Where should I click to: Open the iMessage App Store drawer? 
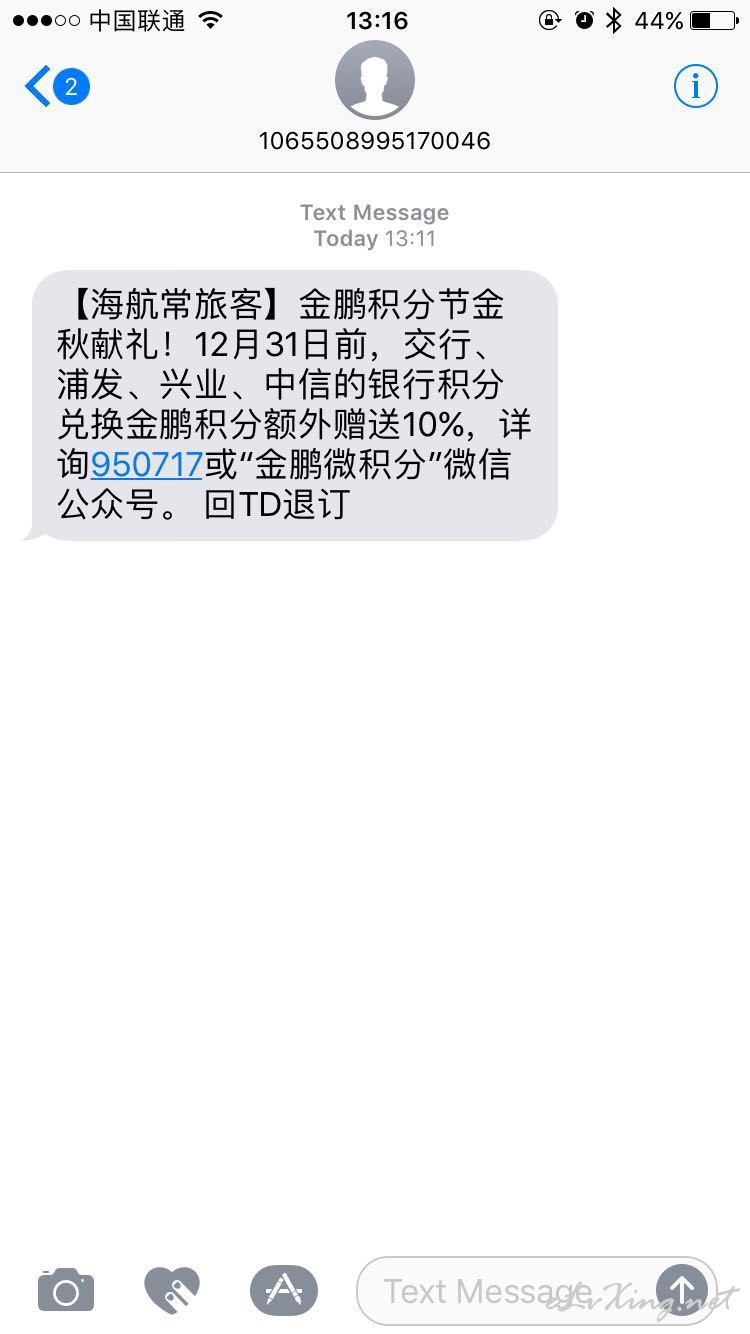284,1290
